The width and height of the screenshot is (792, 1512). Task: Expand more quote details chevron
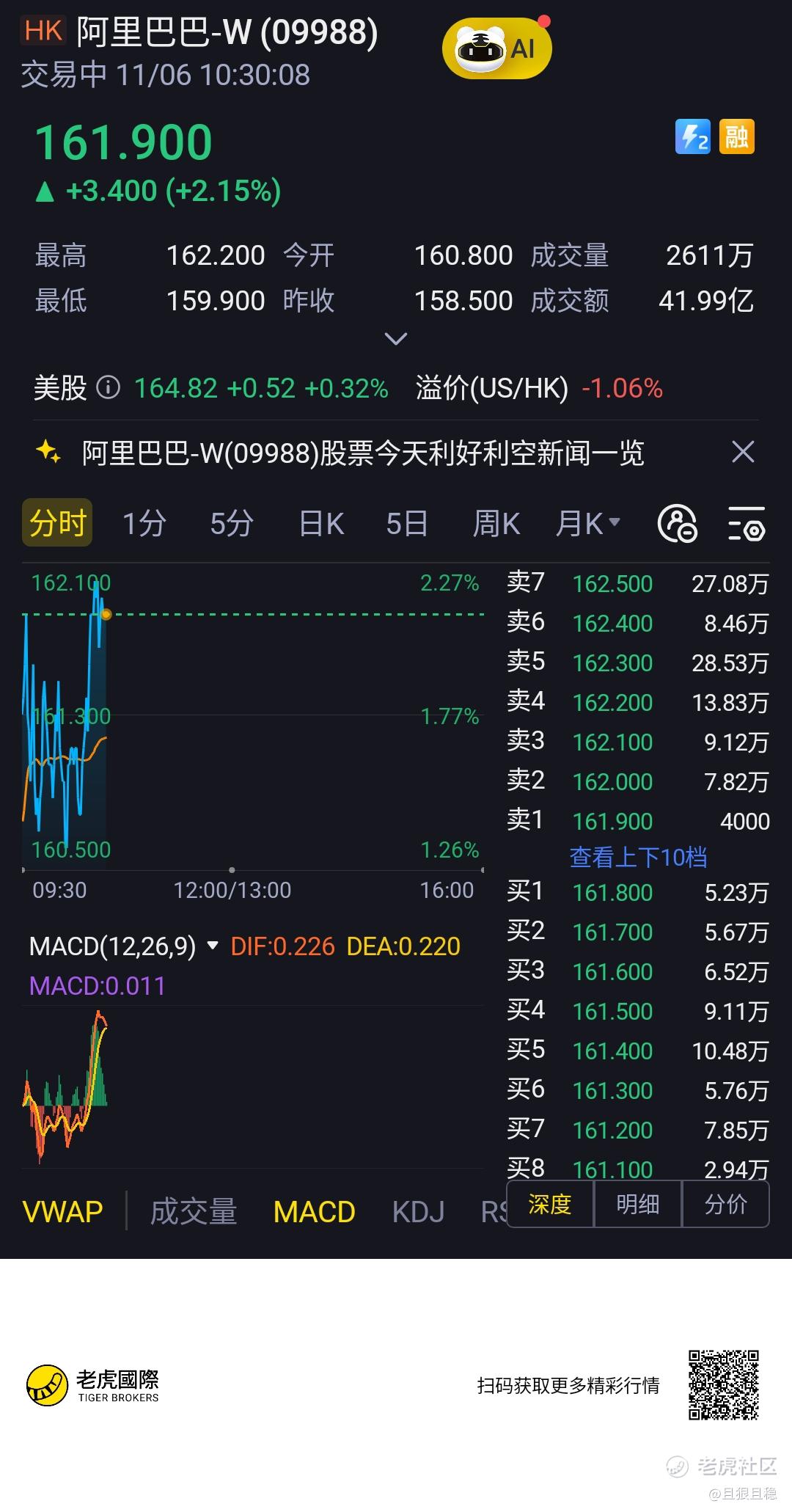tap(396, 338)
